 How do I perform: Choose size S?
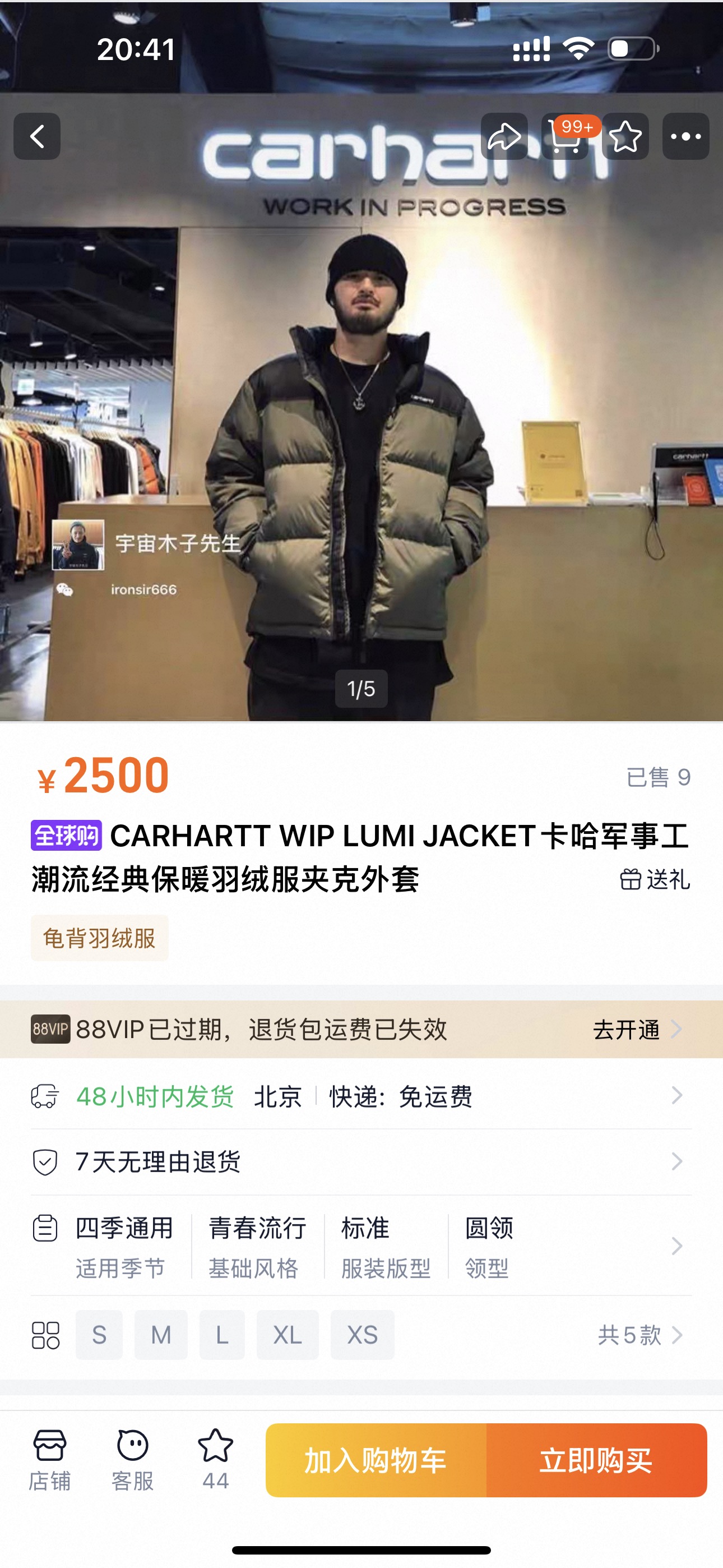pos(99,1335)
